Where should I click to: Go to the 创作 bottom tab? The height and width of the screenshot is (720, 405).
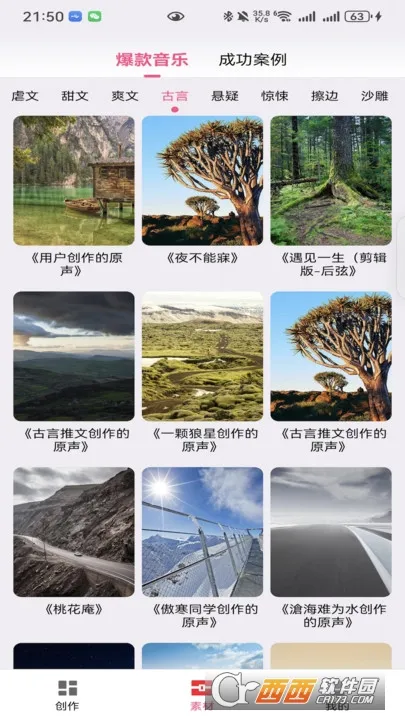point(68,695)
